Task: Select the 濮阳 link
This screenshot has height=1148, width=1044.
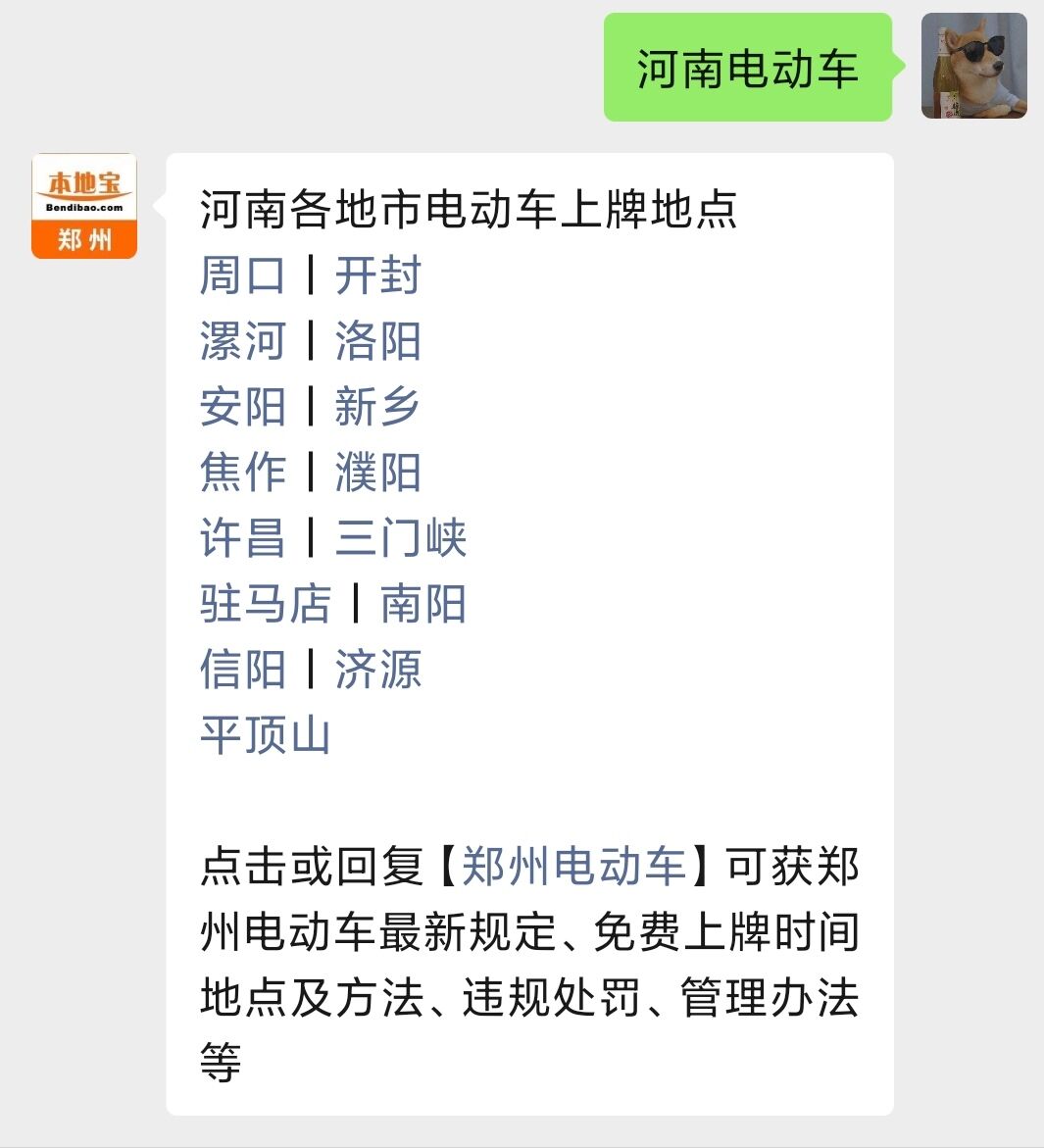Action: [x=377, y=473]
